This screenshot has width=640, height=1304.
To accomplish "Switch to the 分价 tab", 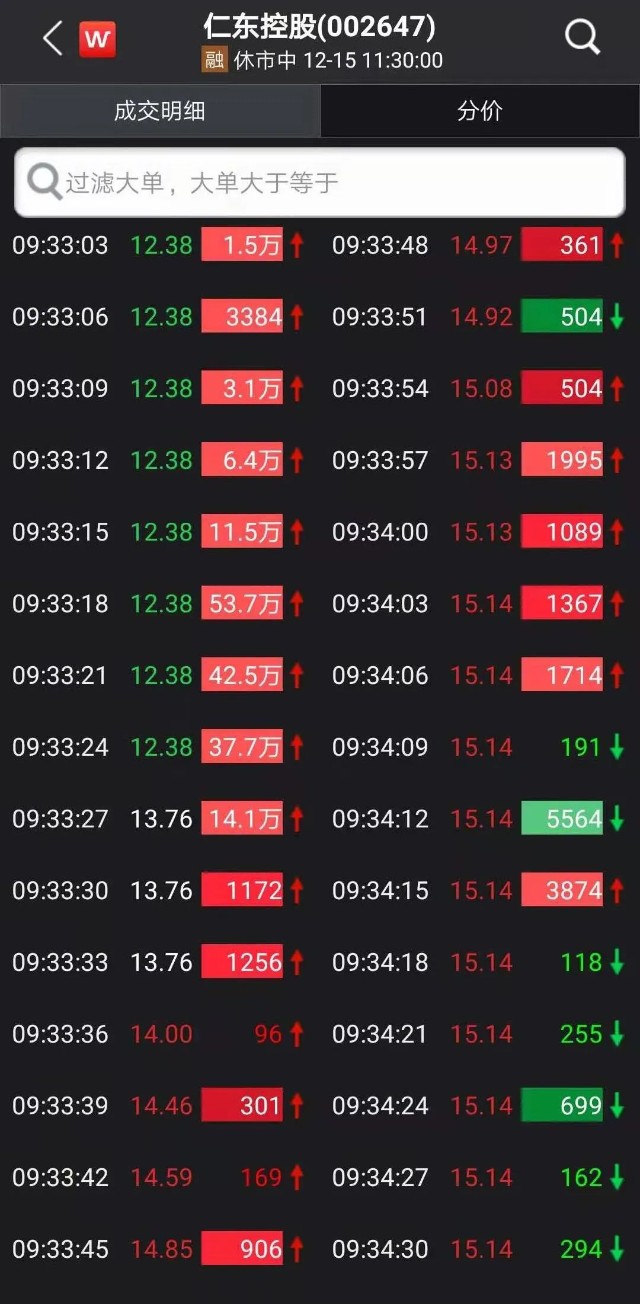I will click(480, 111).
